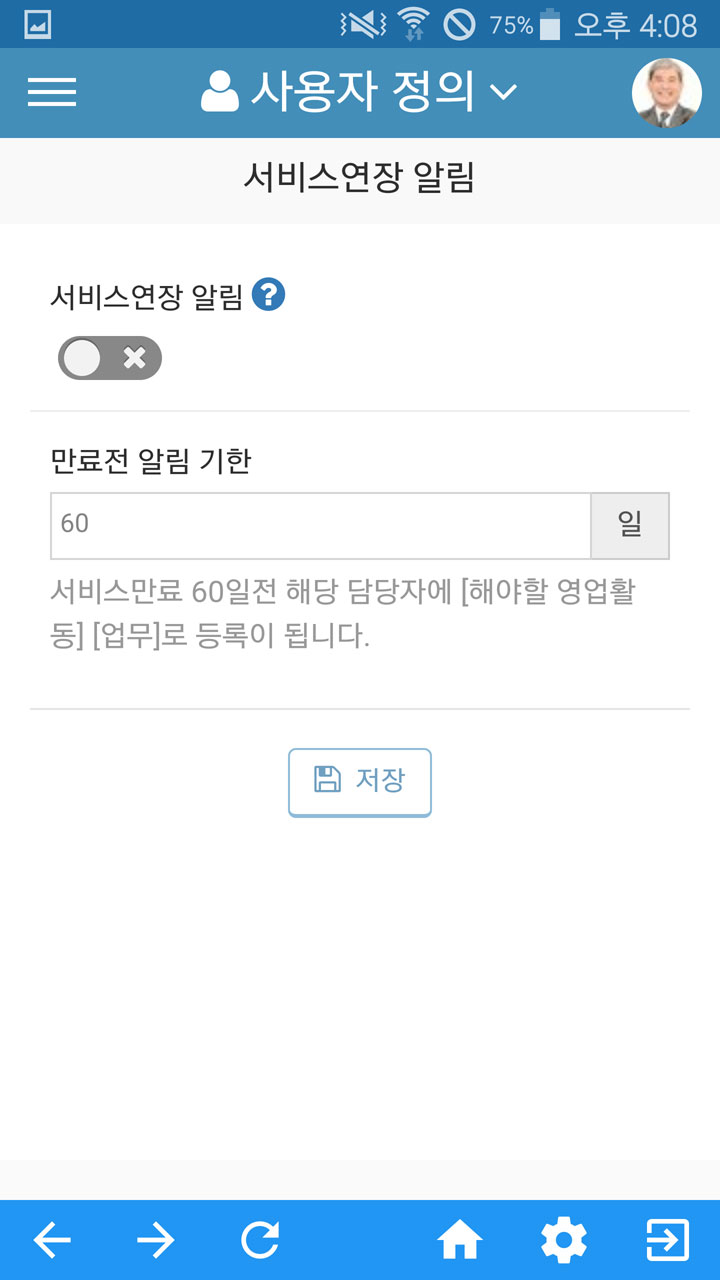
Task: Open the hamburger drawer menu
Action: pyautogui.click(x=52, y=92)
